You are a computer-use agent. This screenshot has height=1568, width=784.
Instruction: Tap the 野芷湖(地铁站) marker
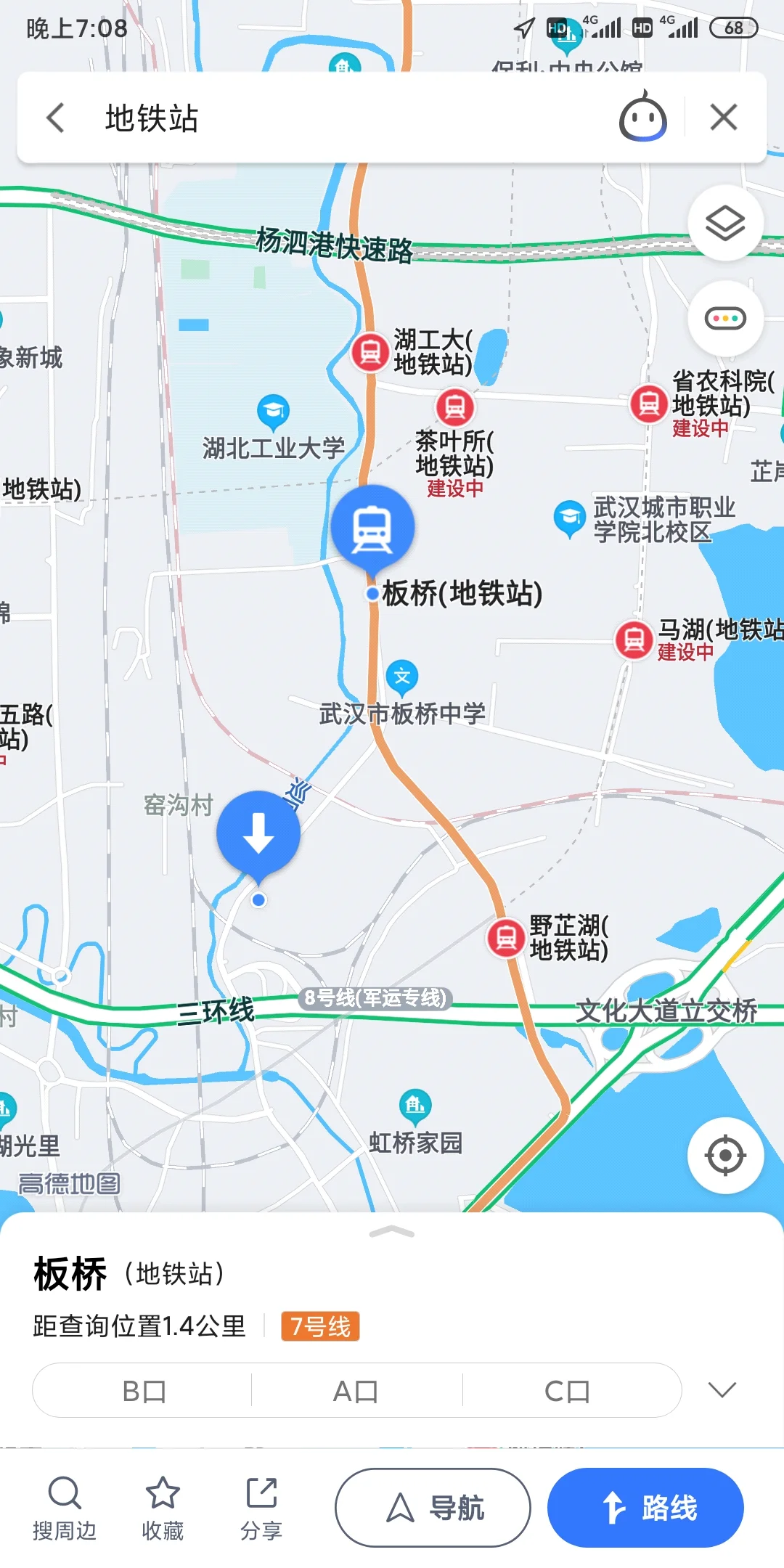[x=506, y=936]
